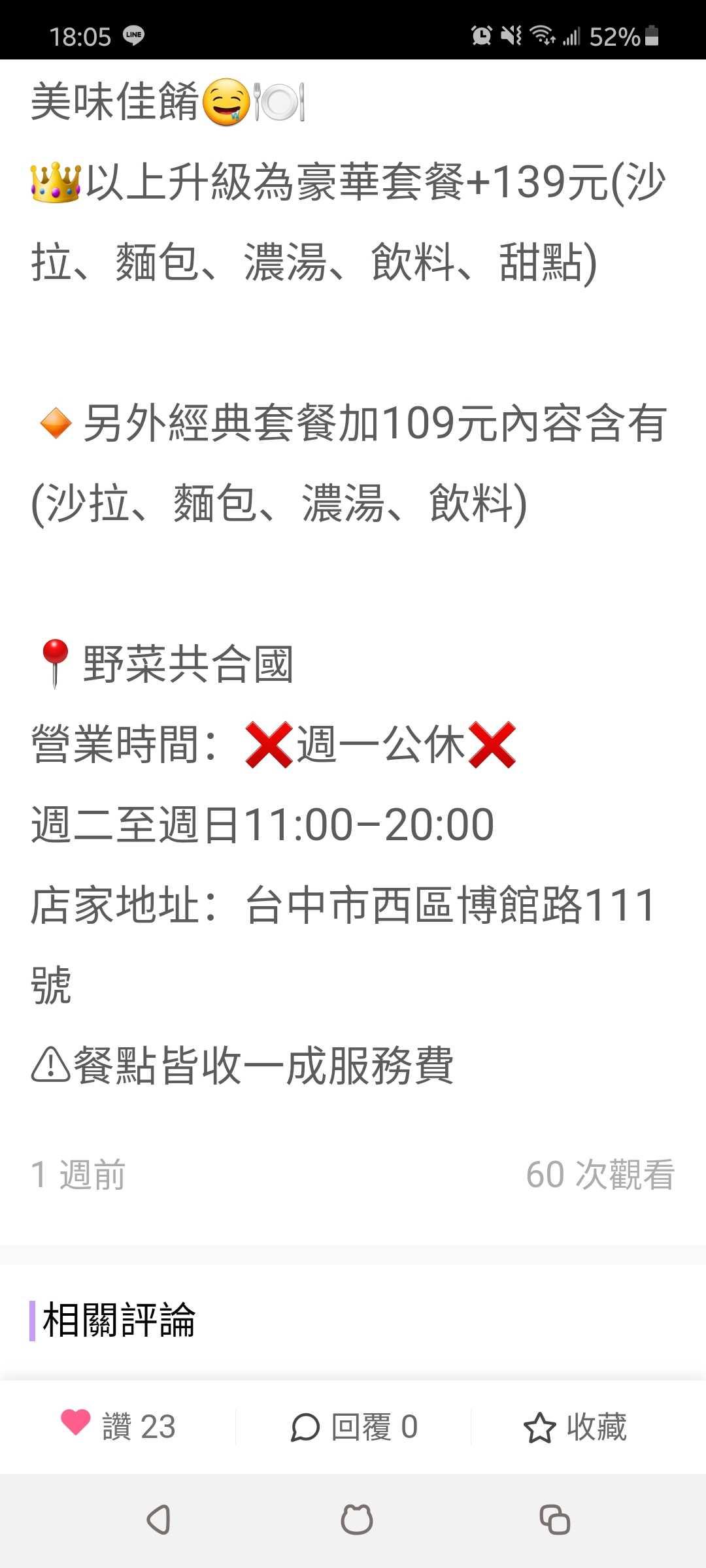Viewport: 706px width, 1568px height.
Task: Go to home screen via home button
Action: click(356, 1520)
